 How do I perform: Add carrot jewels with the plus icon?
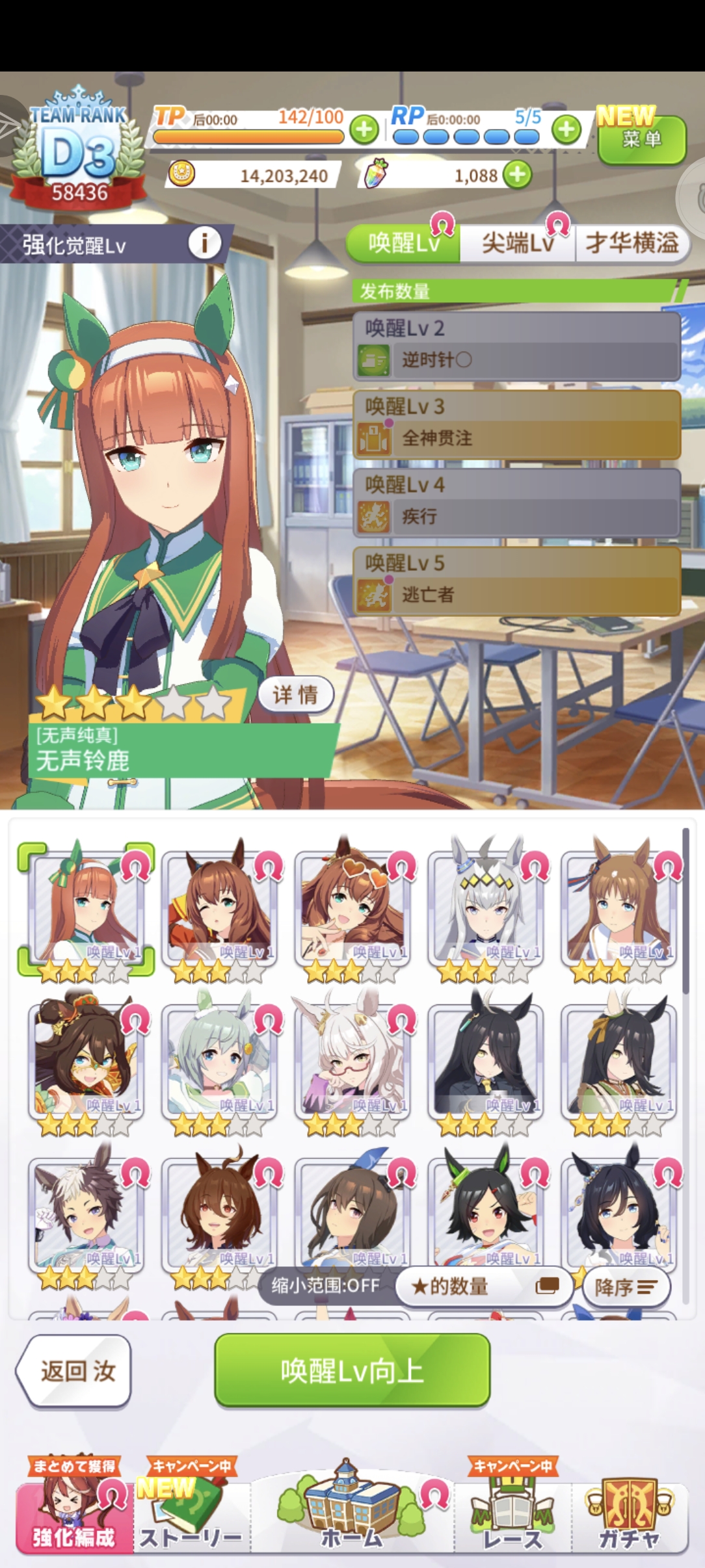pyautogui.click(x=518, y=175)
